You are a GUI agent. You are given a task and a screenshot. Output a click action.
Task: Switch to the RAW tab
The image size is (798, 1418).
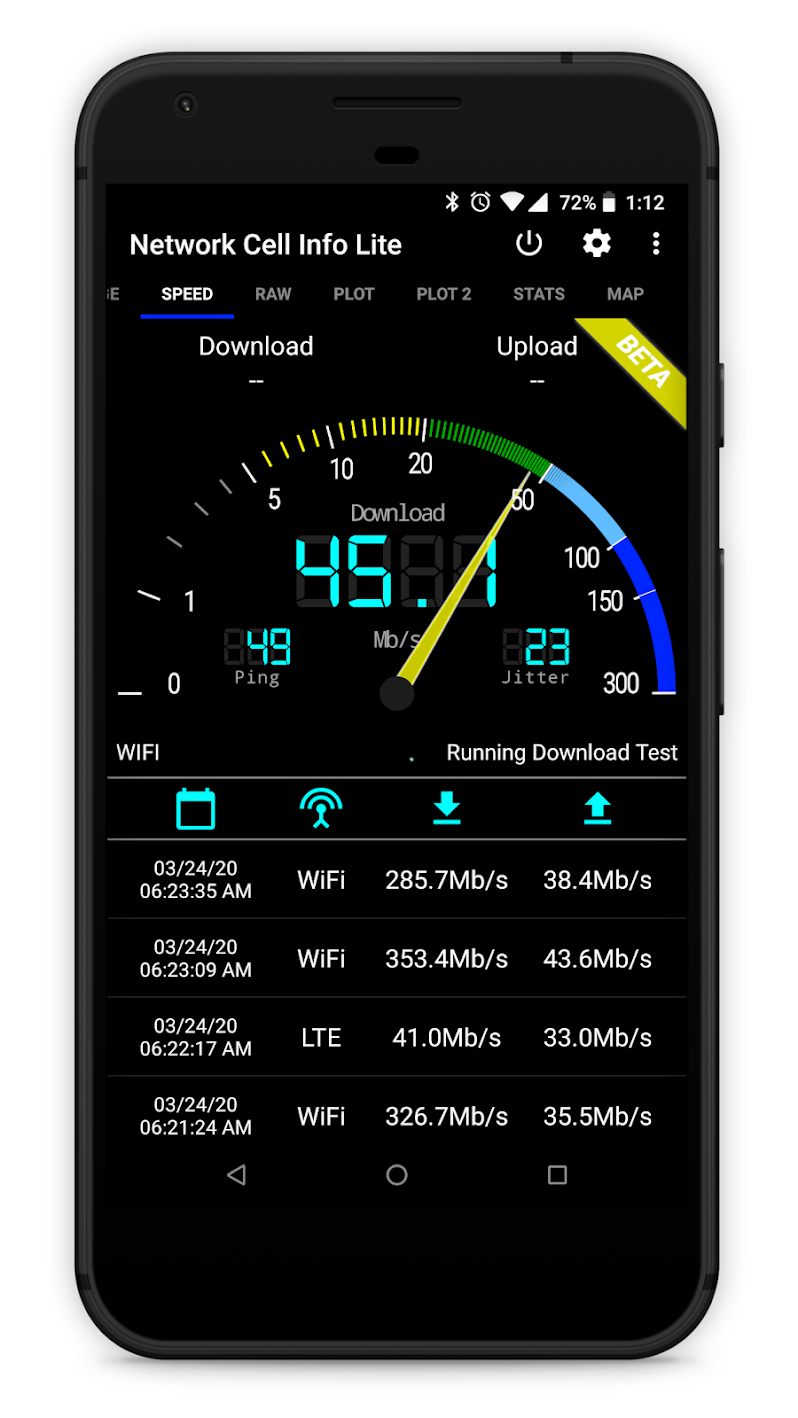pyautogui.click(x=273, y=294)
